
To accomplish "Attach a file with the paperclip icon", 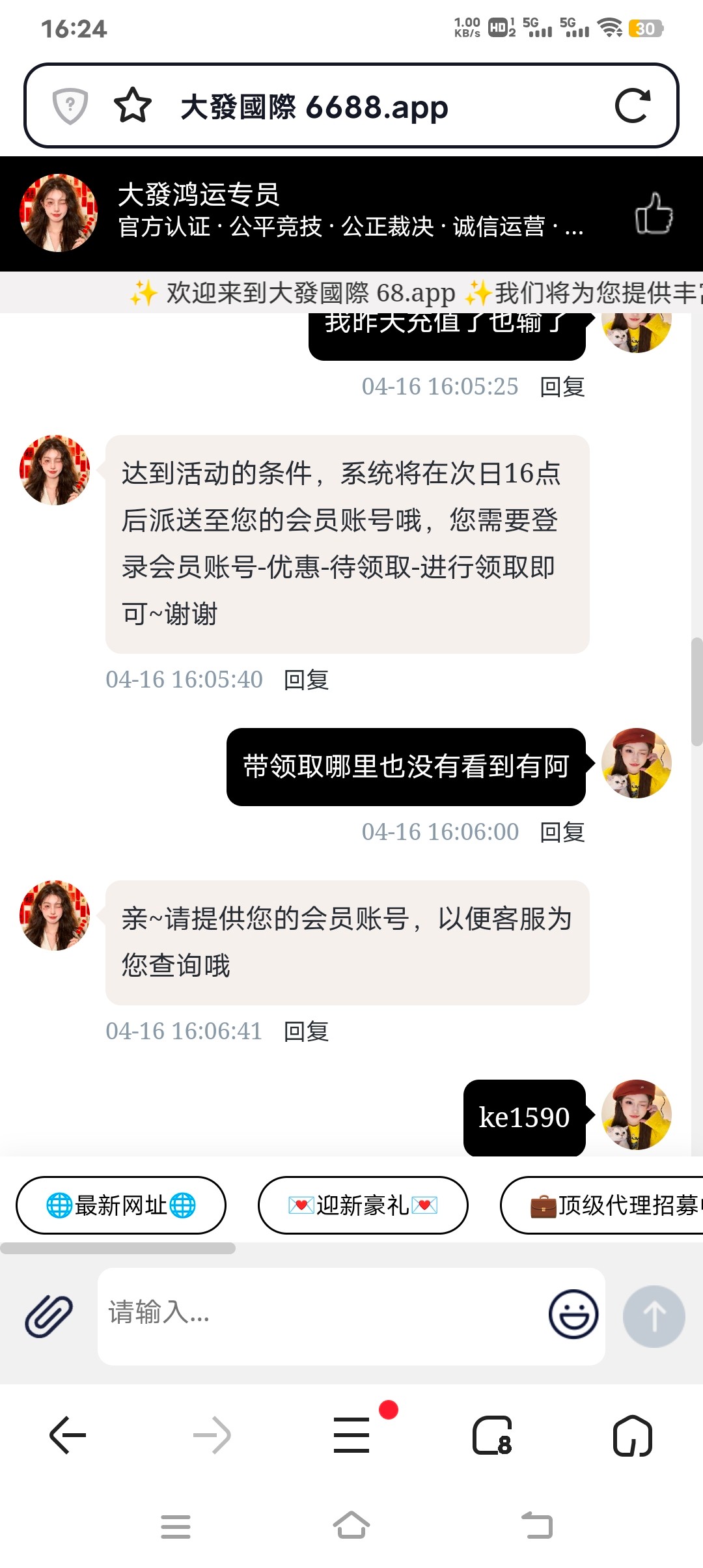I will pyautogui.click(x=49, y=1316).
